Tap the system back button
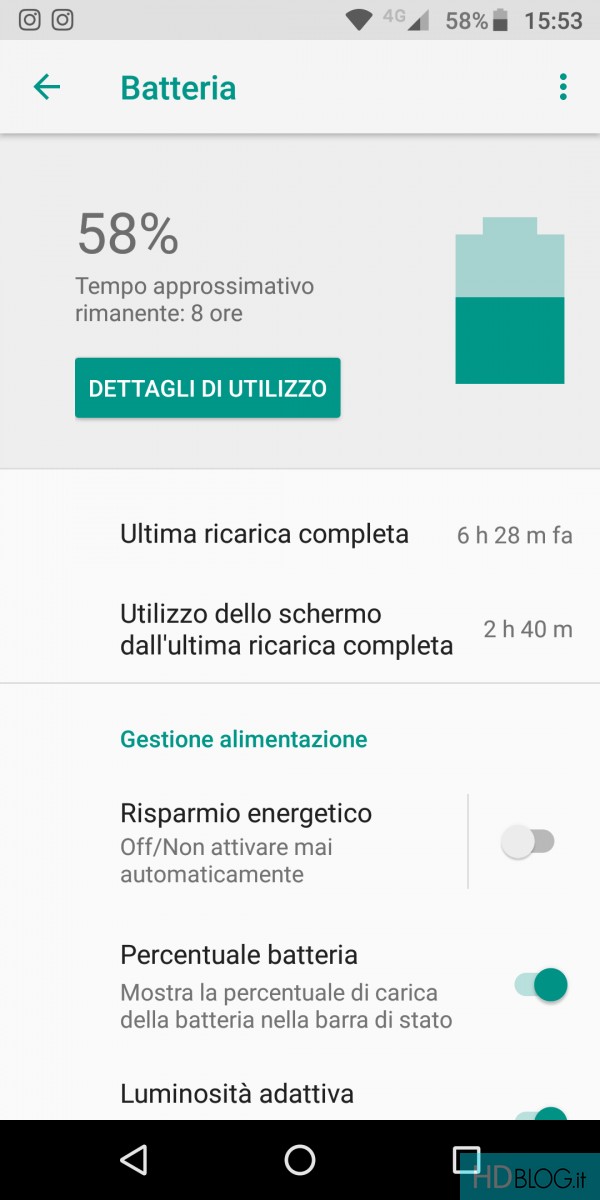Screen dimensions: 600x1200 pyautogui.click(x=133, y=1159)
